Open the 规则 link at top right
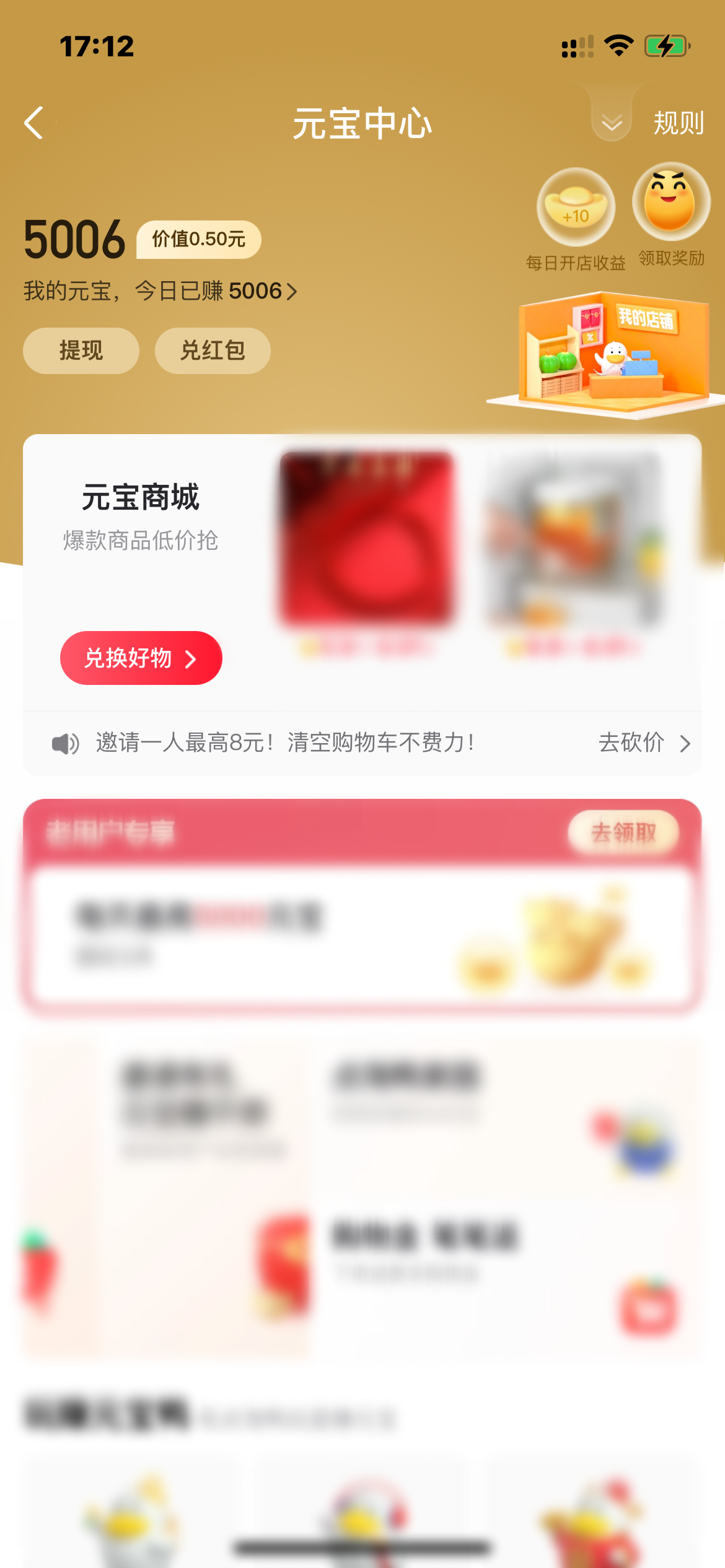This screenshot has height=1568, width=725. [x=678, y=122]
